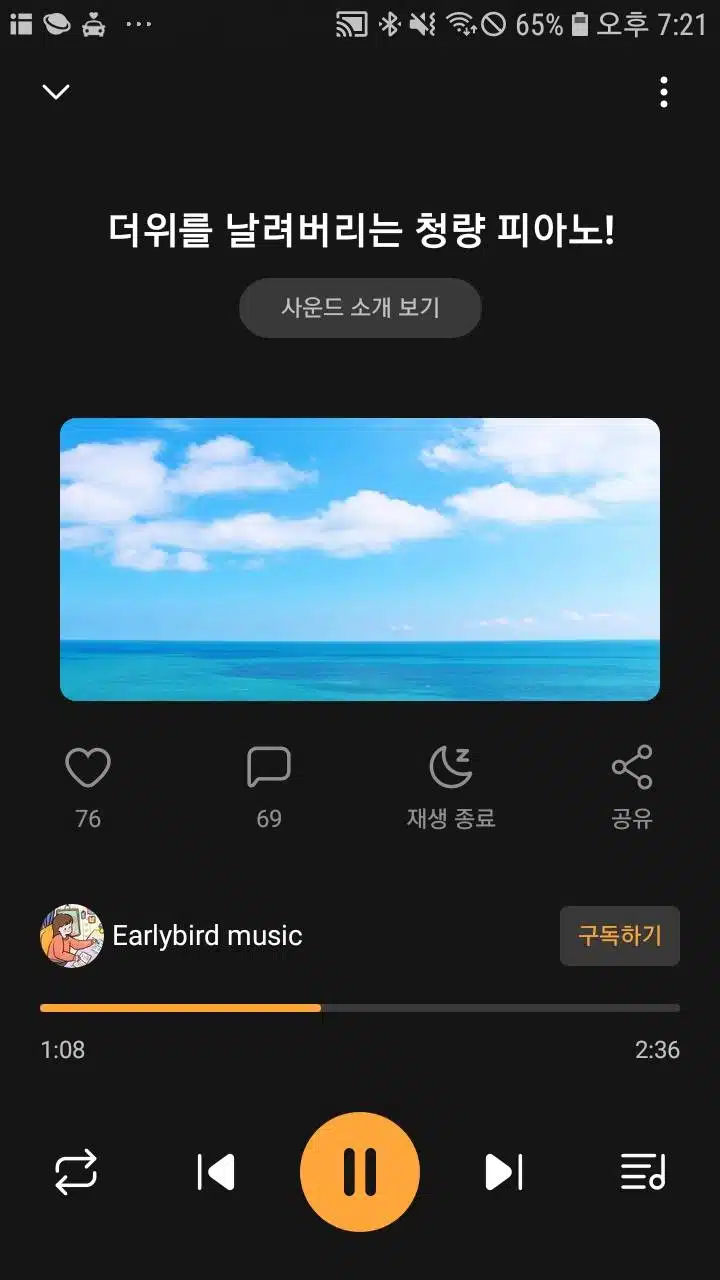Pause the playing track
The width and height of the screenshot is (720, 1280).
tap(360, 1172)
